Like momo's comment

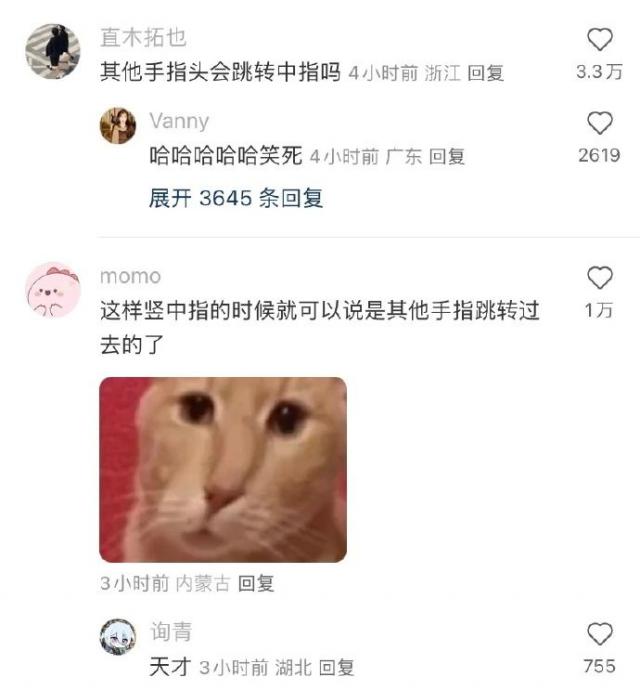pos(599,278)
